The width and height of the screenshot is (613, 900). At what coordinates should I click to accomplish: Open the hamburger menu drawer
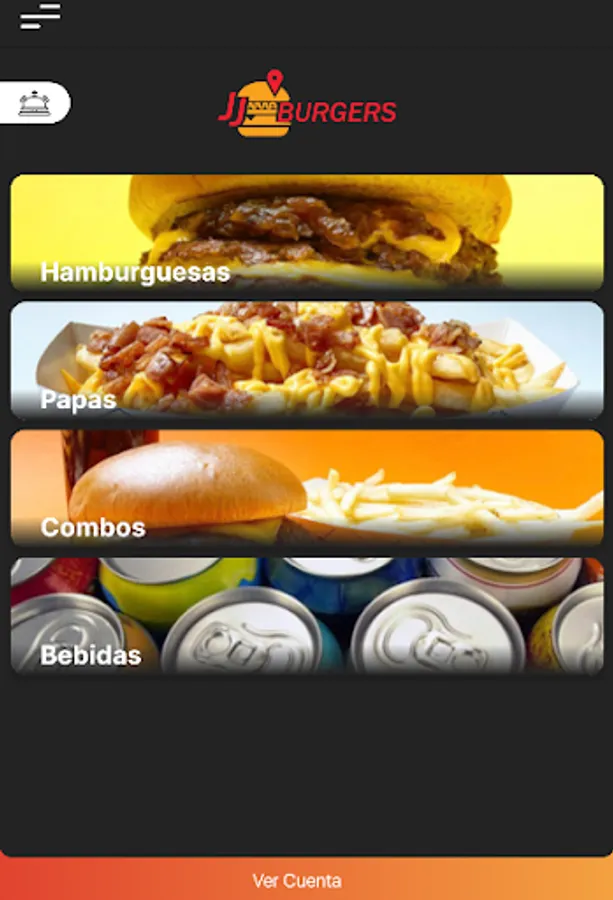(x=40, y=16)
